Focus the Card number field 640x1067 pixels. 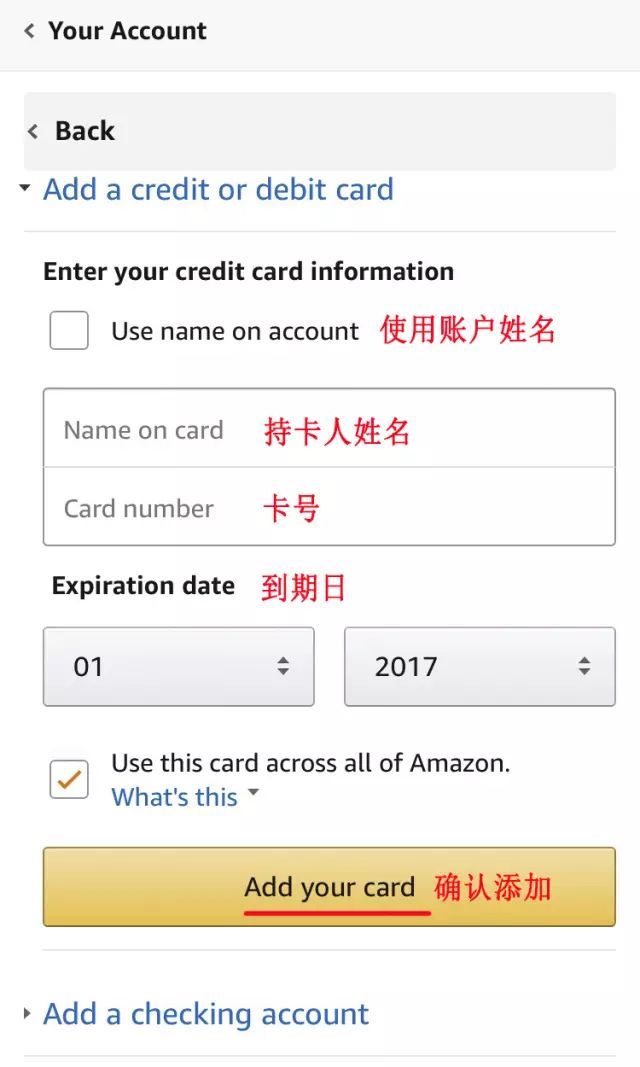pos(328,508)
